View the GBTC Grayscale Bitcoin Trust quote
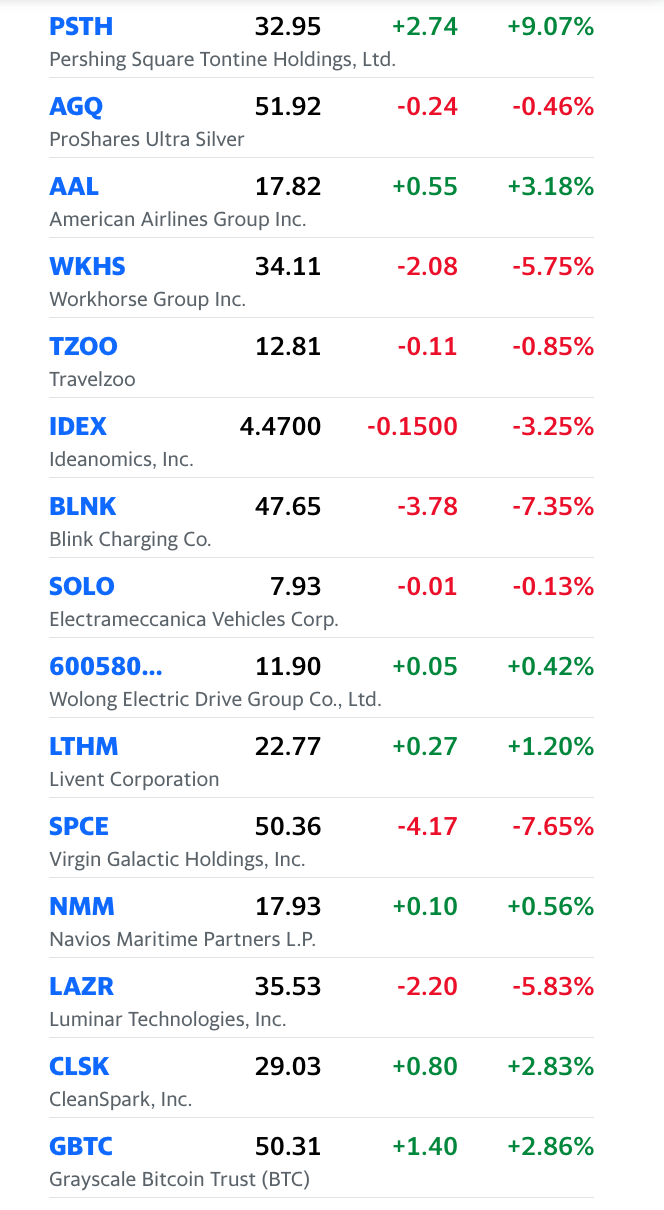The width and height of the screenshot is (664, 1210). click(81, 1147)
